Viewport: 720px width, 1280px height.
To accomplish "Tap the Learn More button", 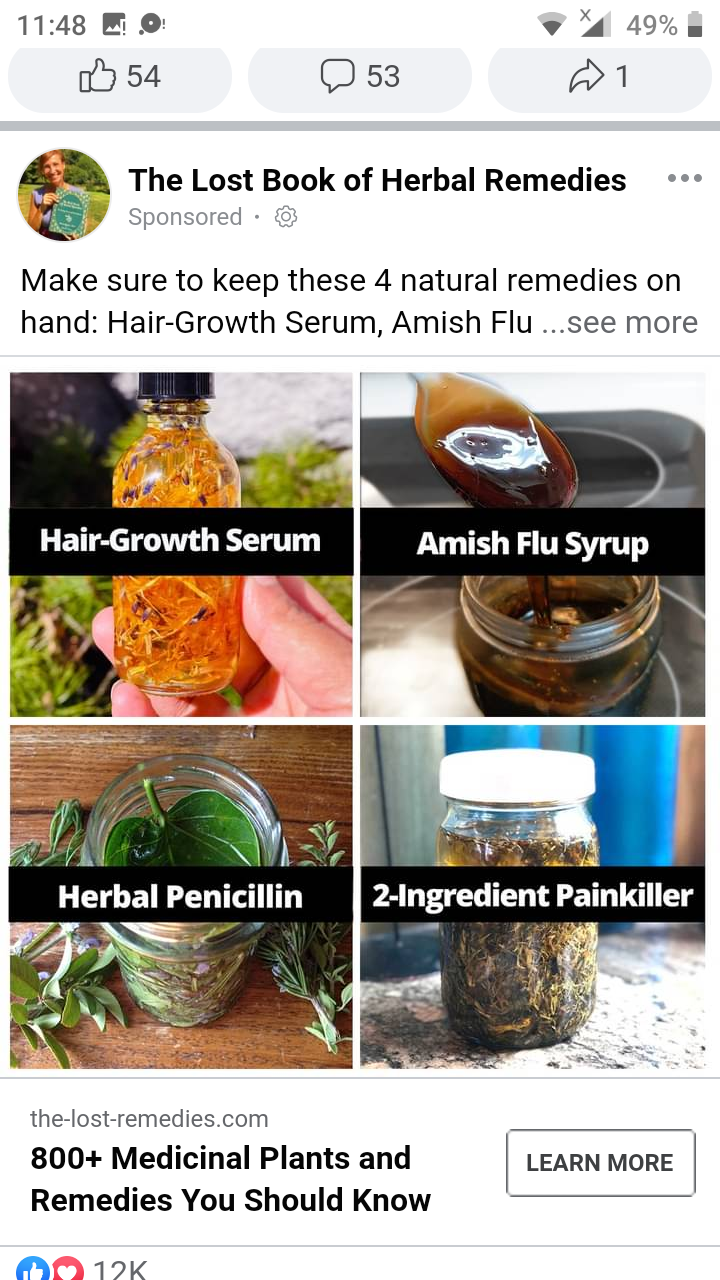I will (600, 1163).
